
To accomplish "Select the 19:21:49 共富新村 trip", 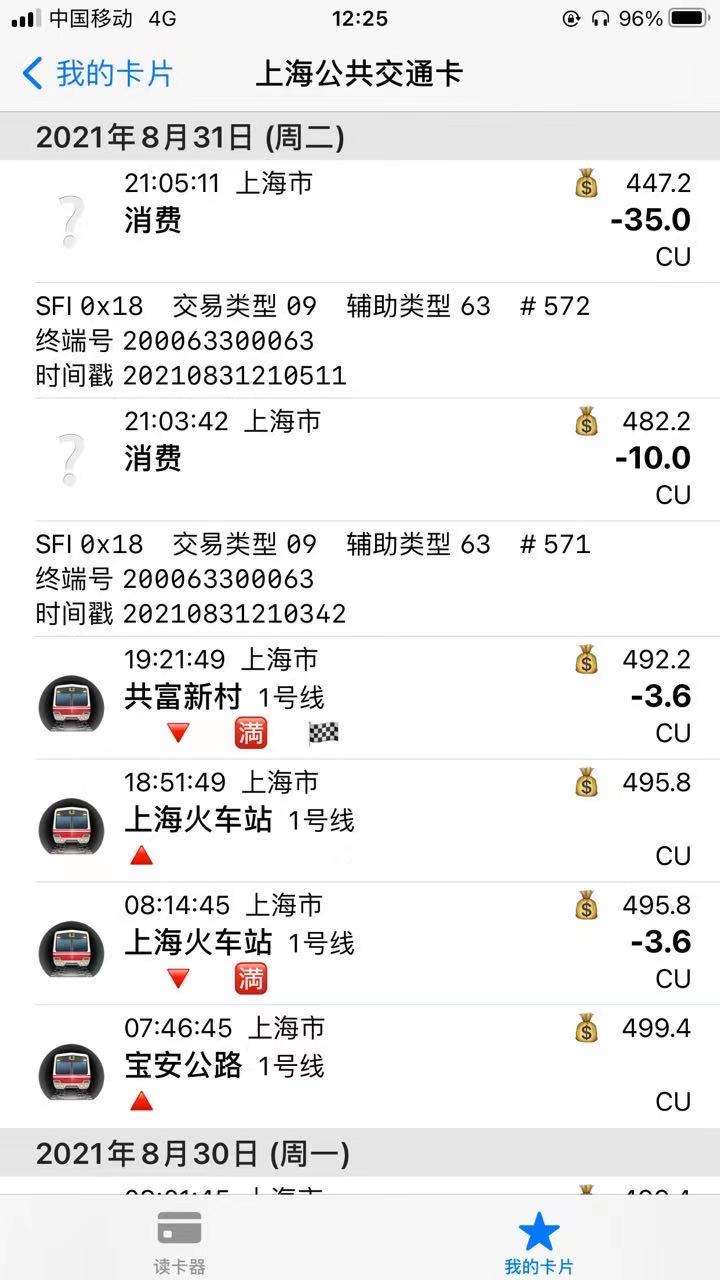I will click(360, 697).
